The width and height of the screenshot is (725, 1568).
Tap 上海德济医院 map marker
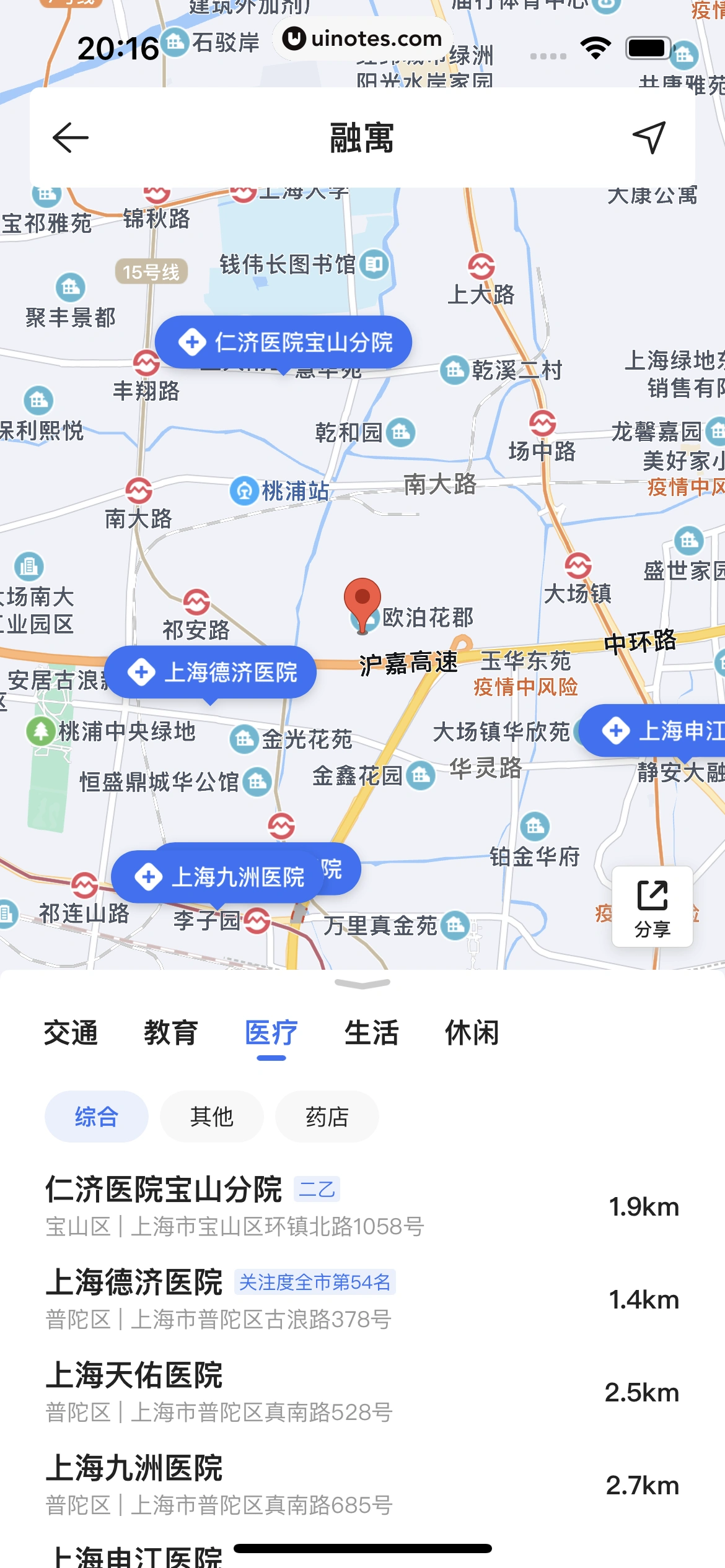[x=211, y=673]
